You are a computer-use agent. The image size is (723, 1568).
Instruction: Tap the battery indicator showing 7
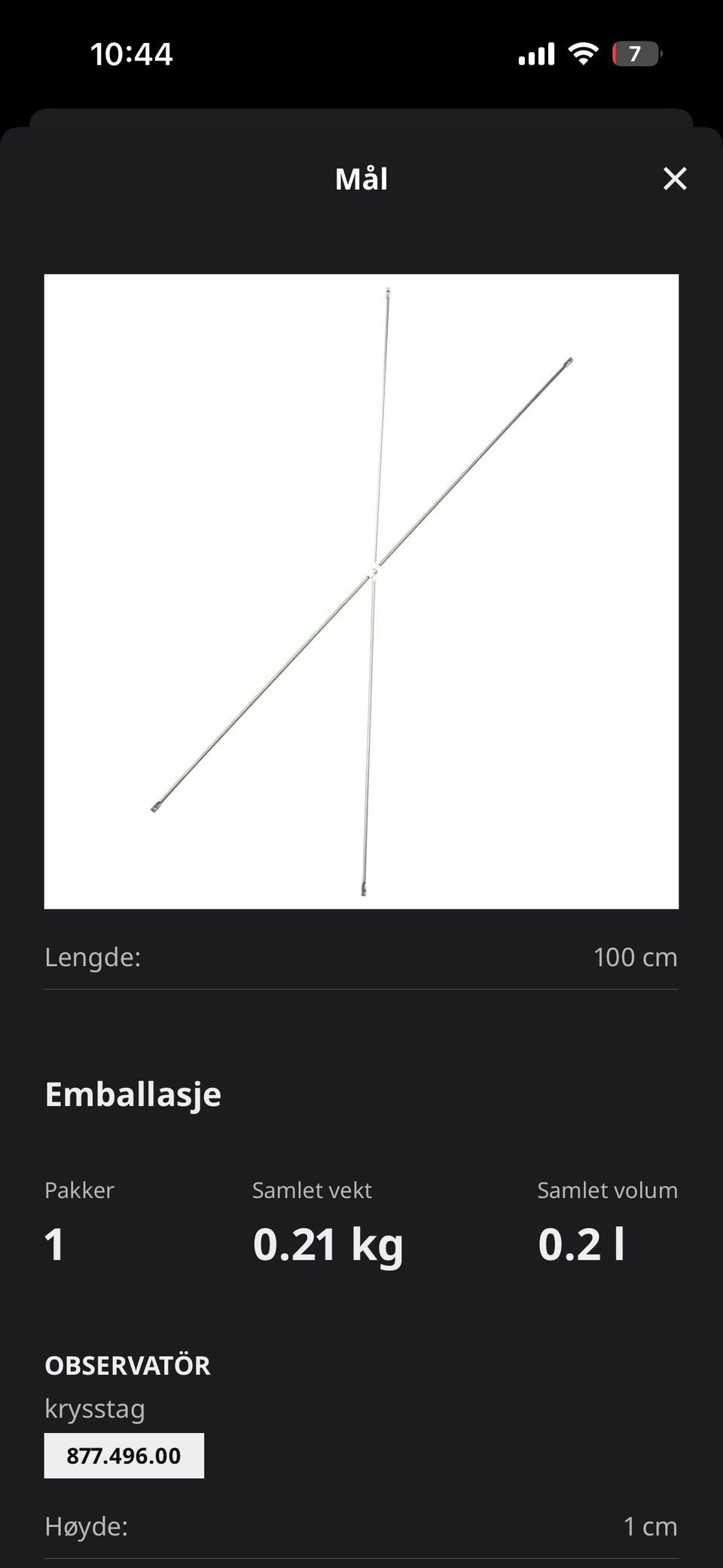pyautogui.click(x=636, y=53)
